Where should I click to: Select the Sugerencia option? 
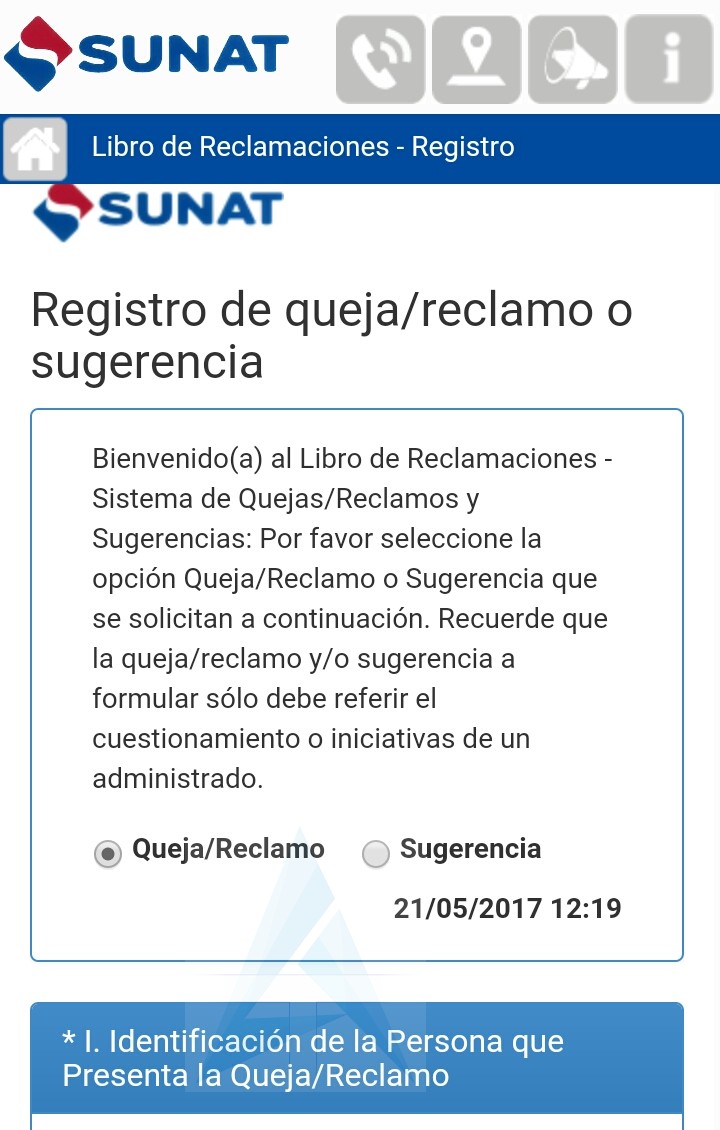click(x=375, y=854)
